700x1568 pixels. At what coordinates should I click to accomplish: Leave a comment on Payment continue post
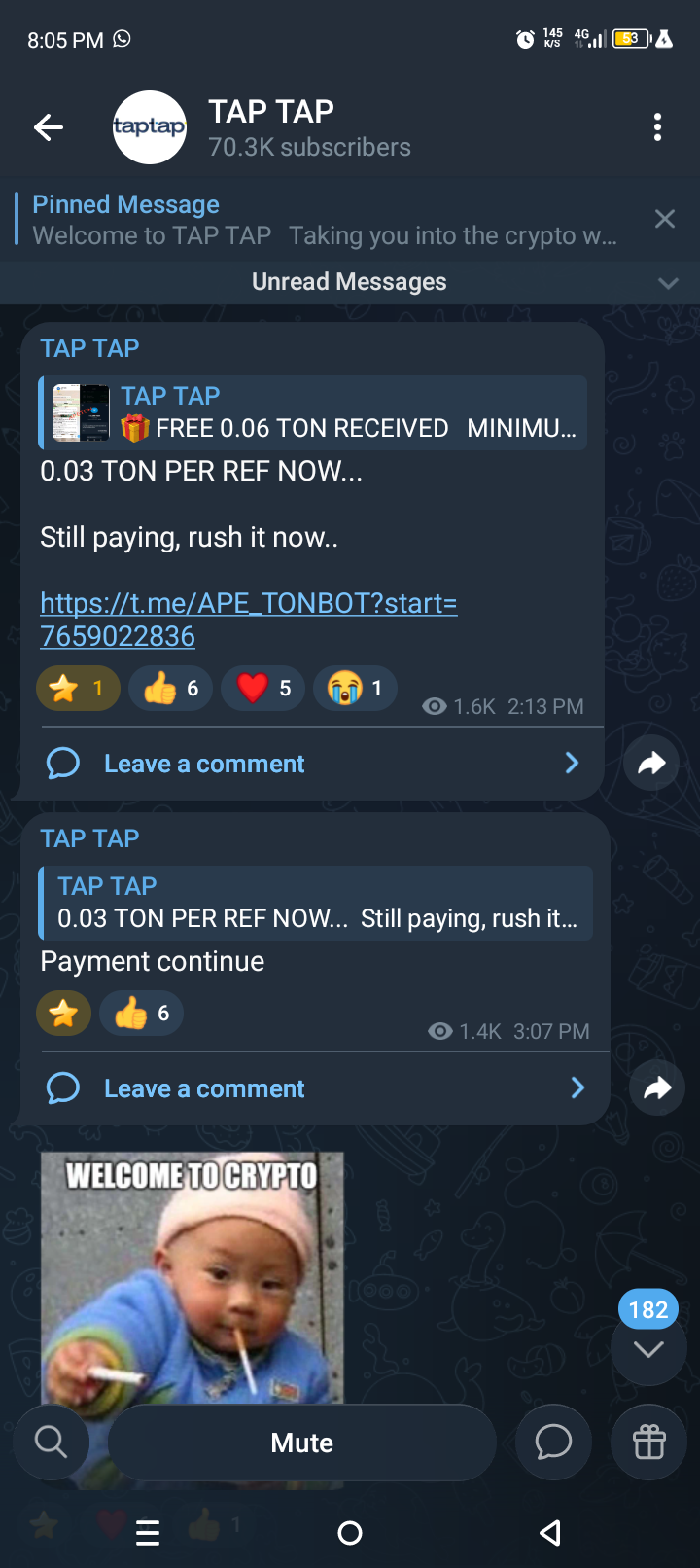pyautogui.click(x=204, y=1088)
